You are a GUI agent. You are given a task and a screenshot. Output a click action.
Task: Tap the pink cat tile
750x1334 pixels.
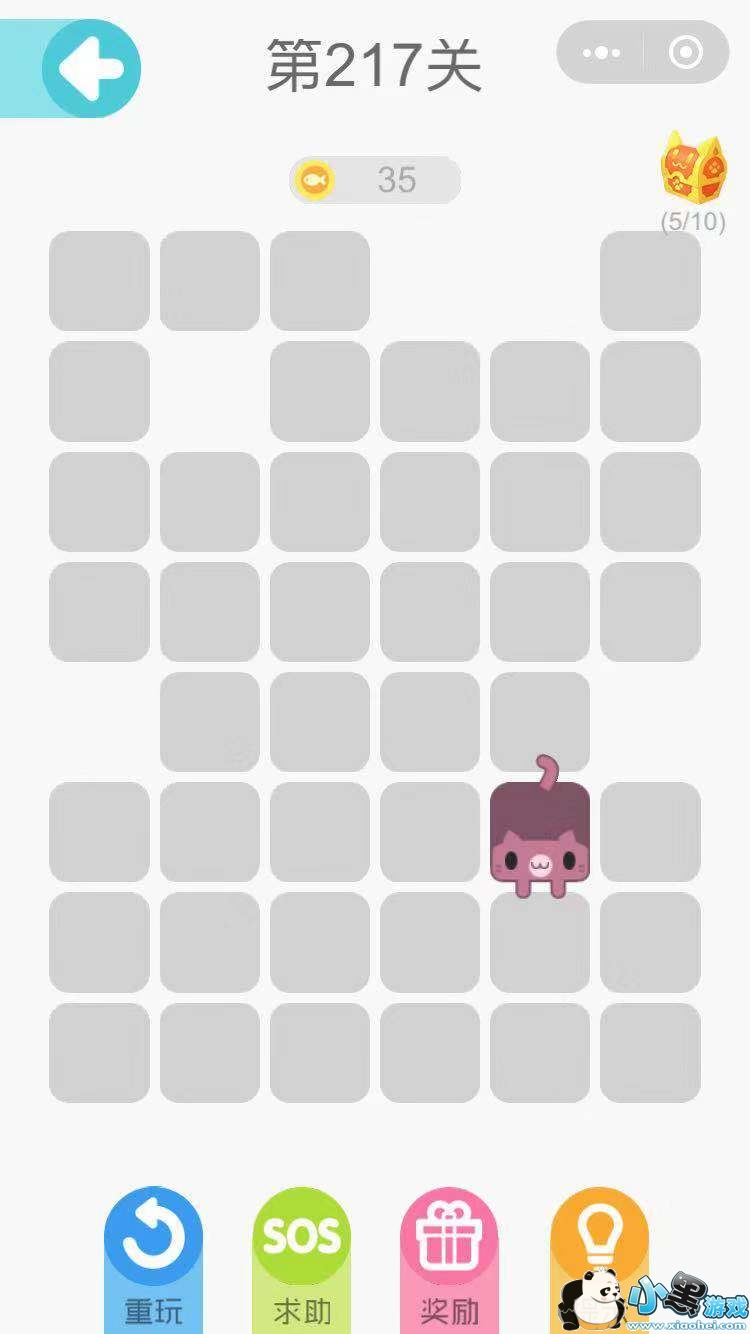click(x=540, y=835)
